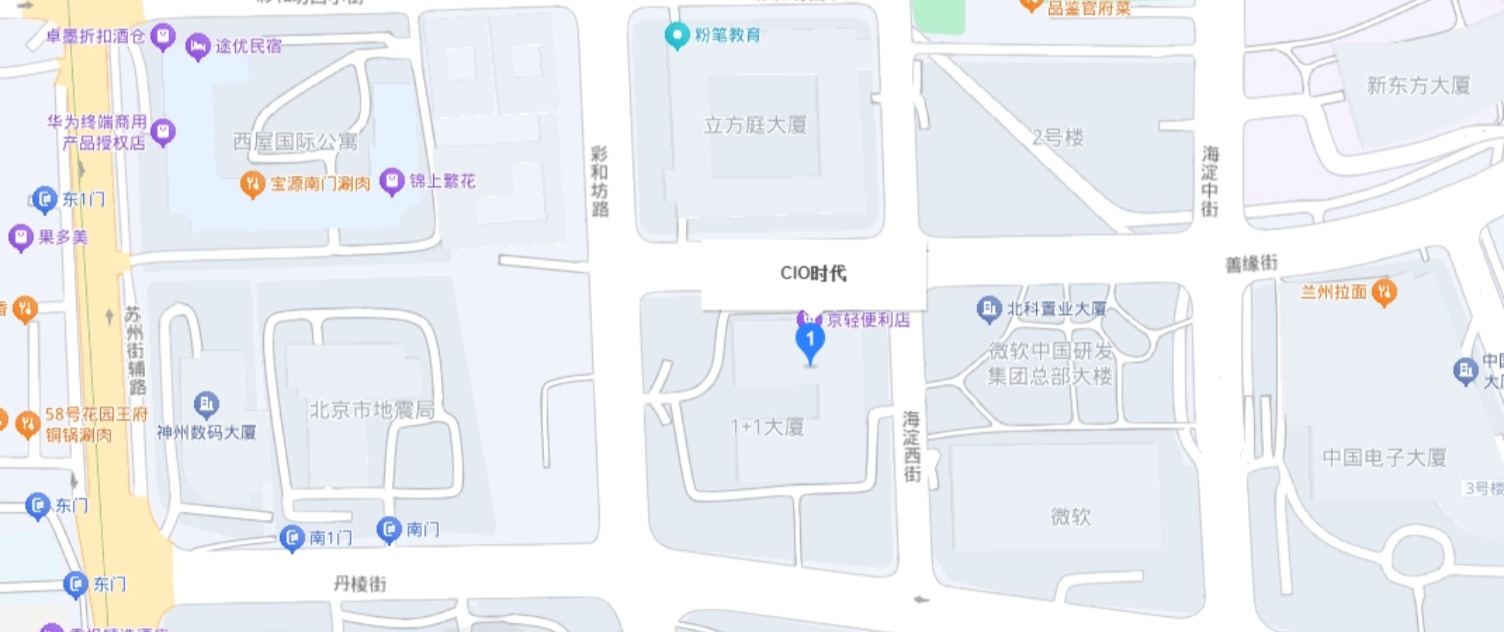Viewport: 1504px width, 632px height.
Task: Select the 粉笔教育 map marker
Action: click(x=678, y=36)
